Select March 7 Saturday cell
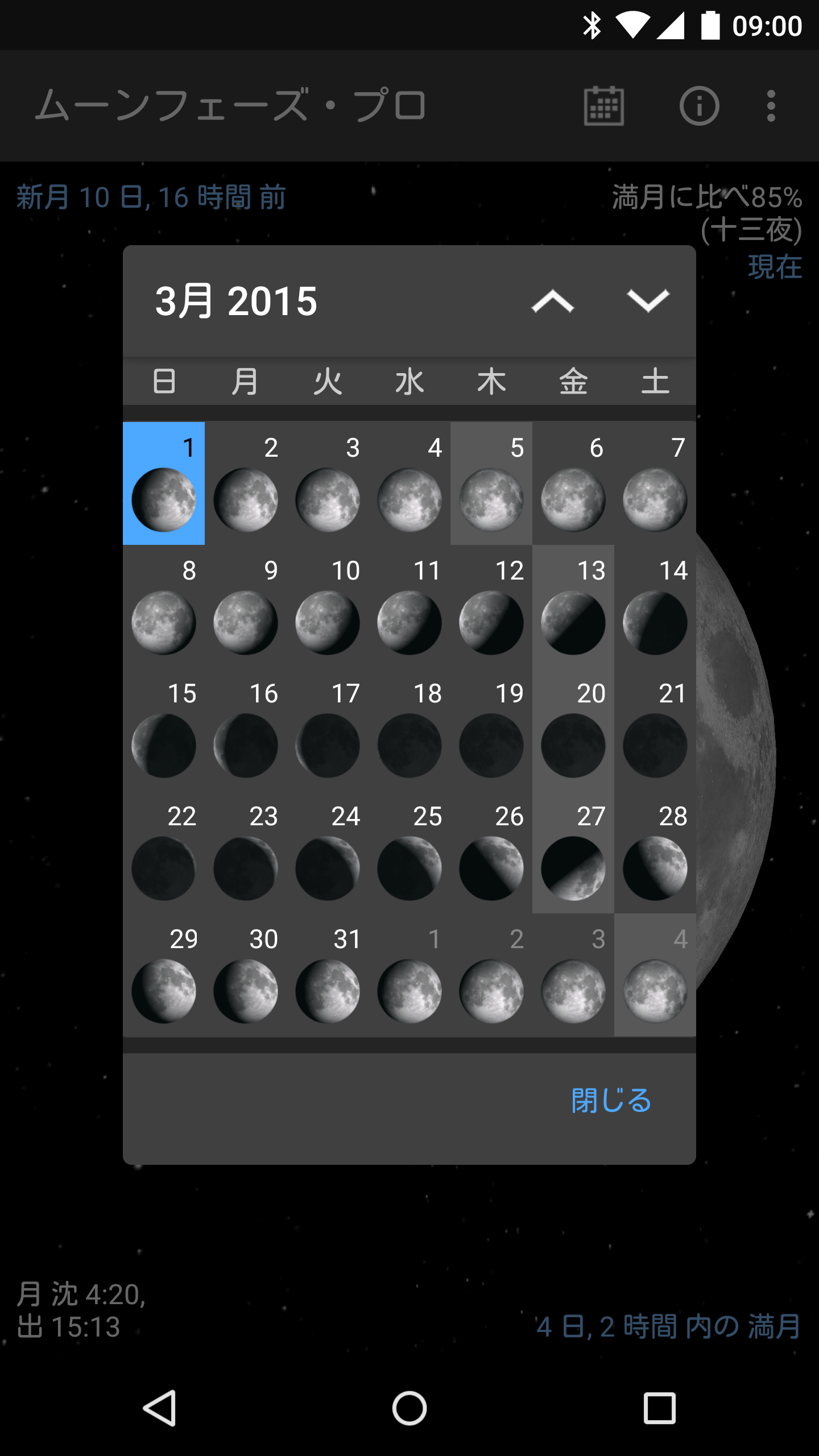The image size is (819, 1456). [655, 483]
